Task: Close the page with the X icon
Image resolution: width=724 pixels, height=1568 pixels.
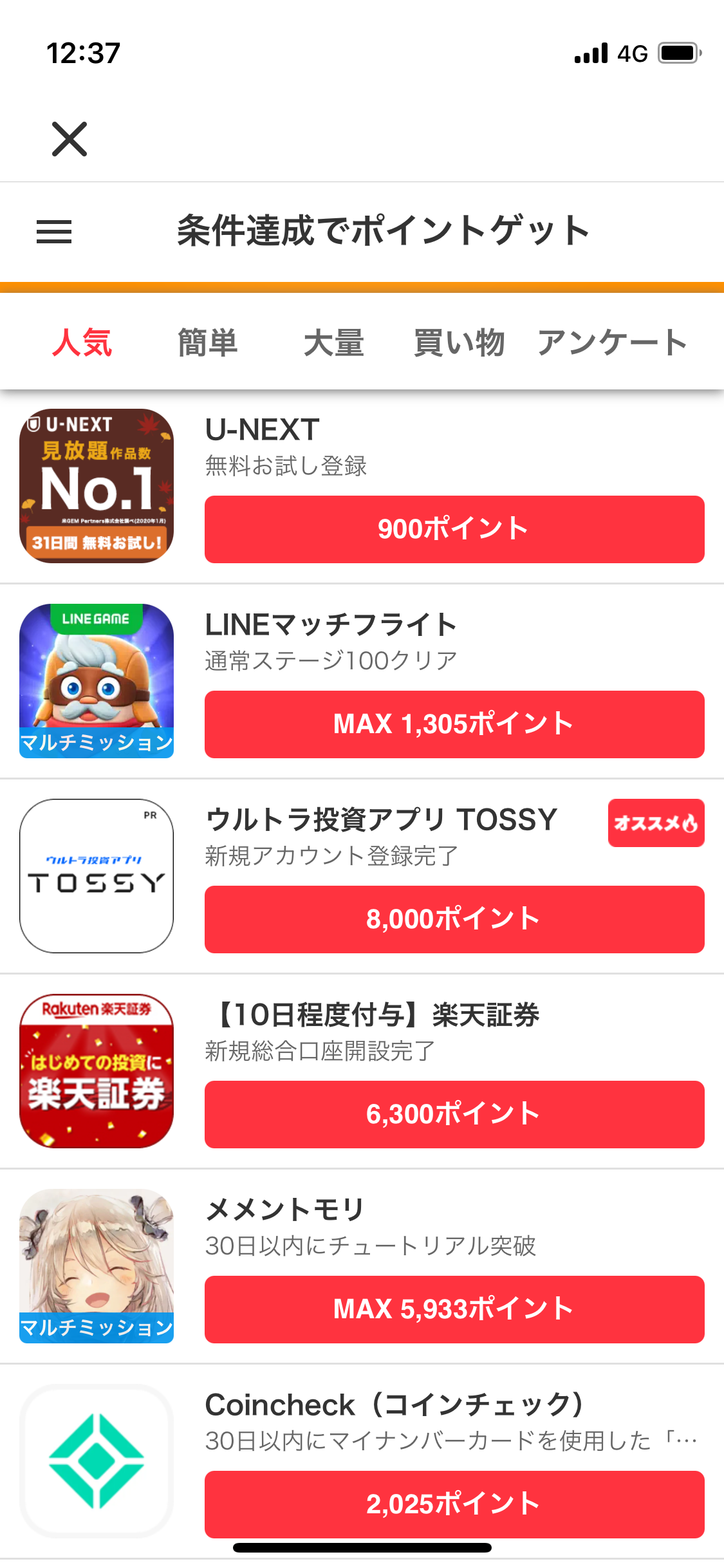Action: (x=70, y=139)
